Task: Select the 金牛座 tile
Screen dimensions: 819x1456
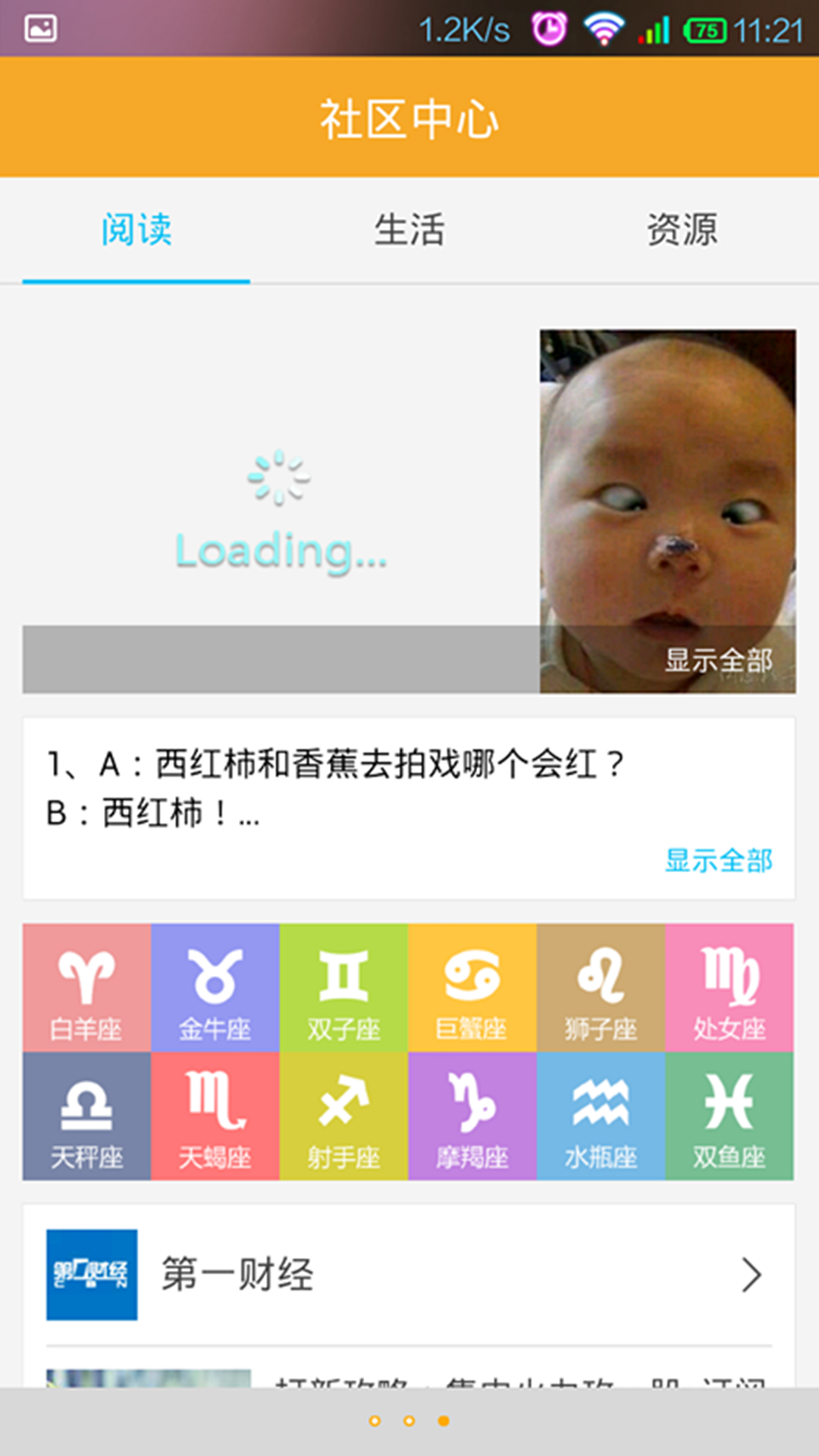Action: [x=215, y=987]
